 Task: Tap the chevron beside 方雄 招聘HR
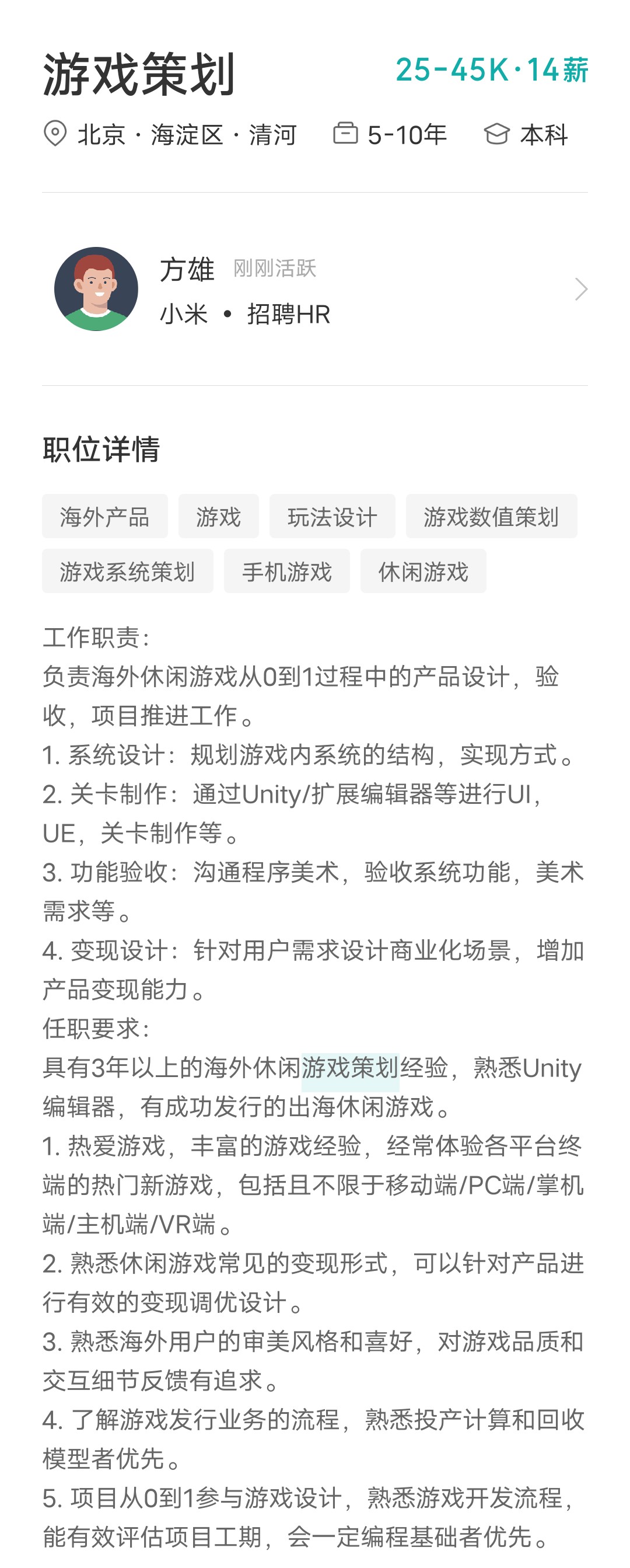click(x=580, y=290)
